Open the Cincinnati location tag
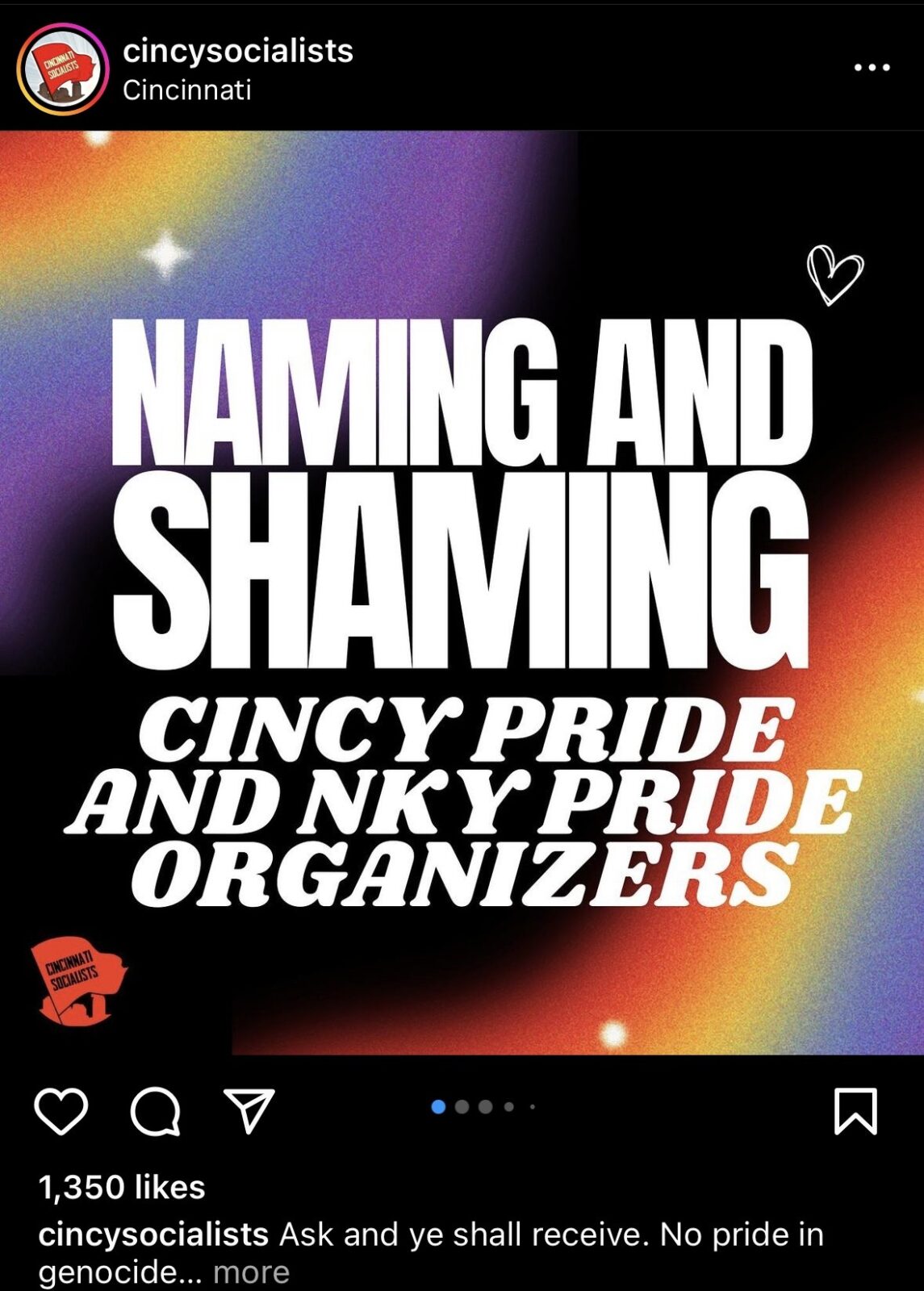Viewport: 924px width, 1291px height. (186, 90)
